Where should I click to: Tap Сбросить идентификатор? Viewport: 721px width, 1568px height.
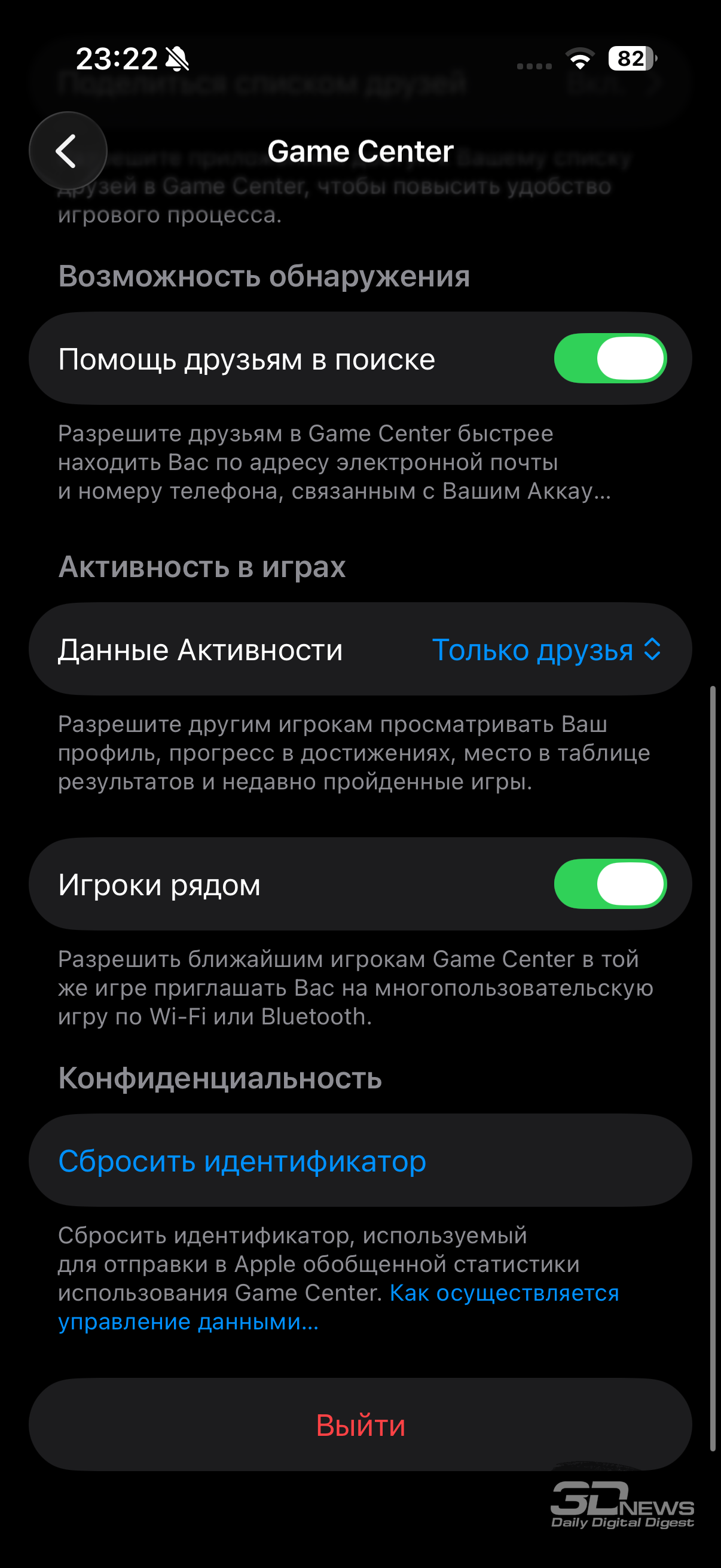pos(242,1161)
